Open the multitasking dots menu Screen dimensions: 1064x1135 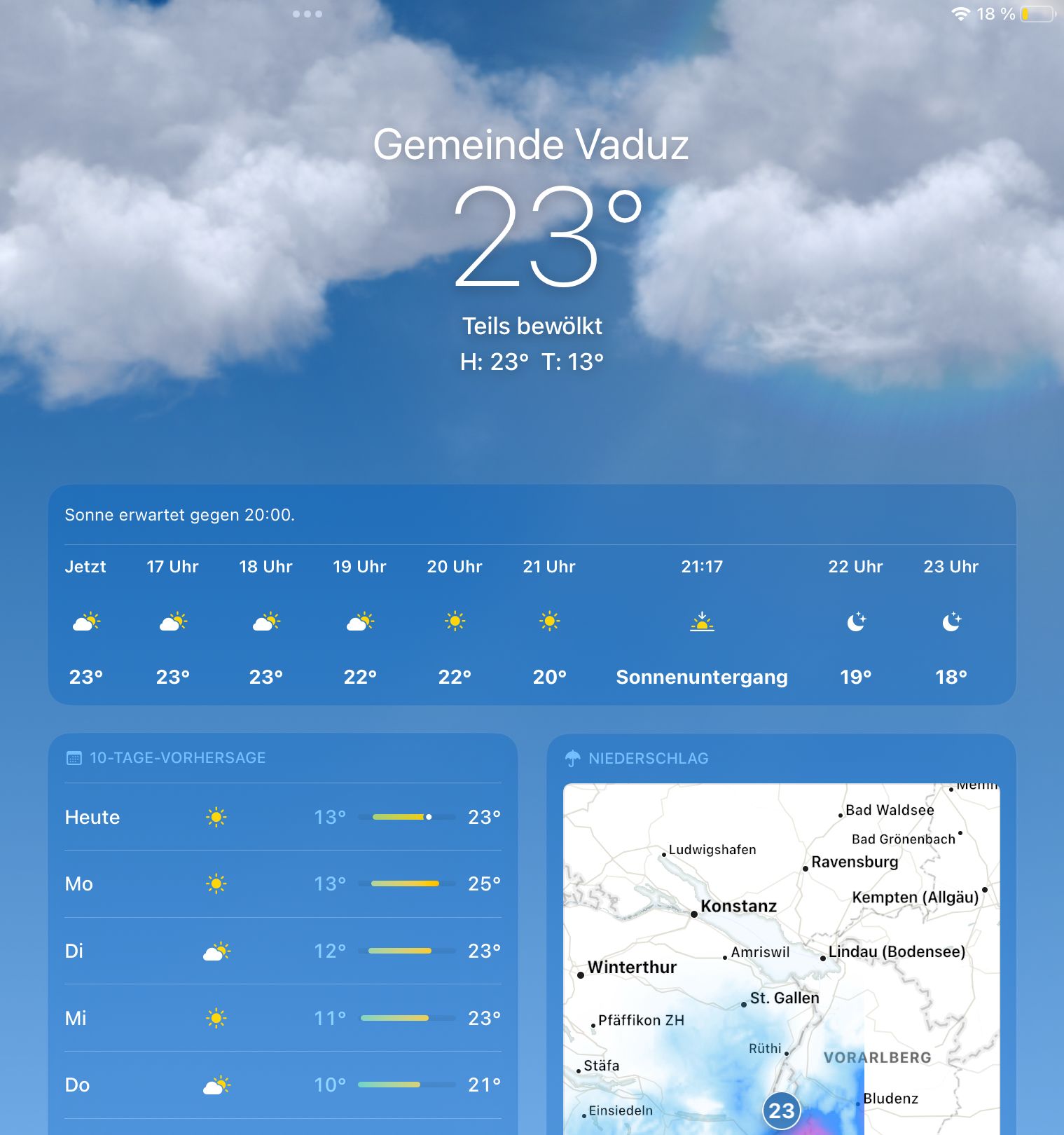pyautogui.click(x=308, y=14)
